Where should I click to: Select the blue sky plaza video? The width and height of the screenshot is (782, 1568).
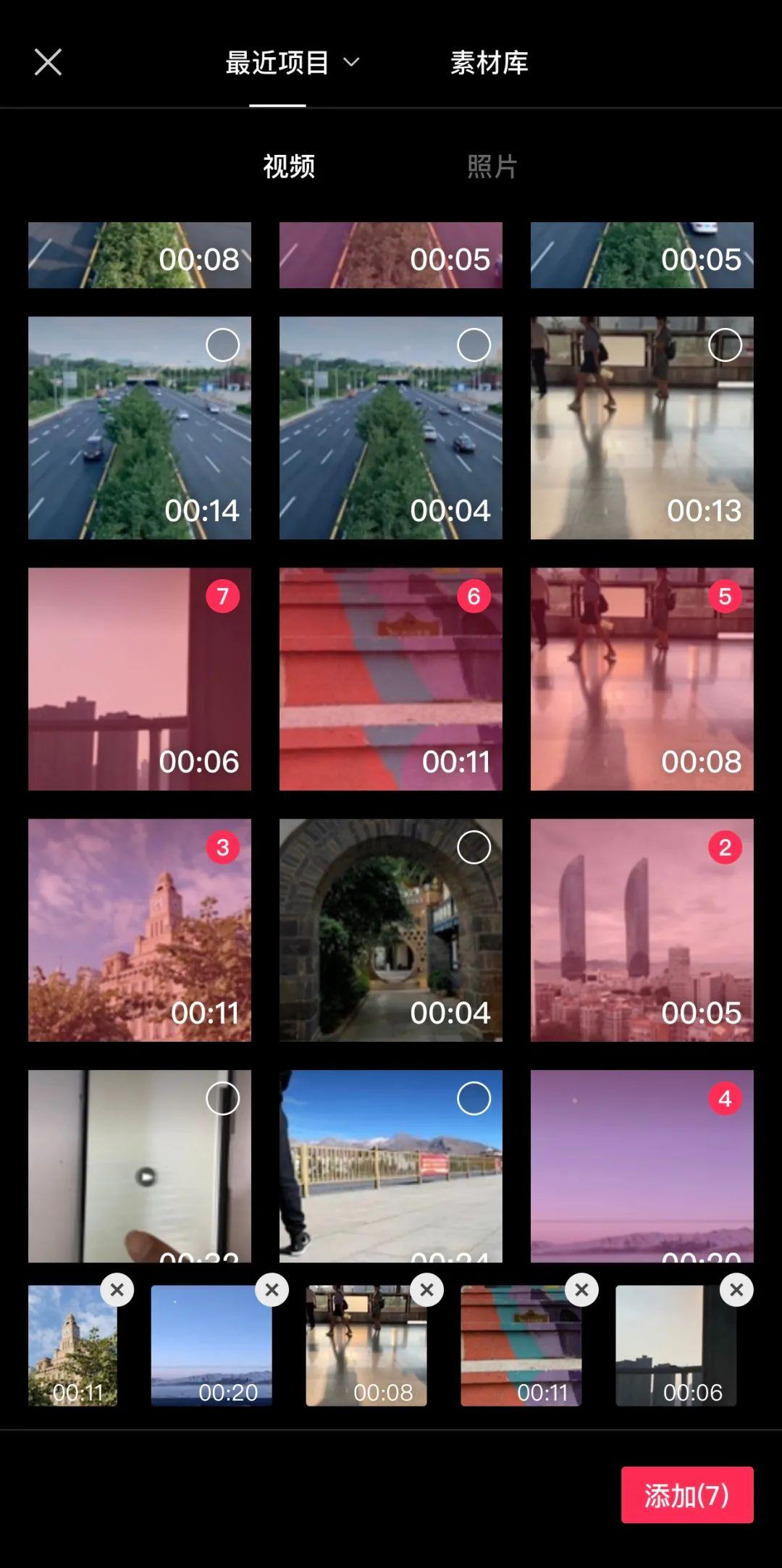tap(474, 1099)
